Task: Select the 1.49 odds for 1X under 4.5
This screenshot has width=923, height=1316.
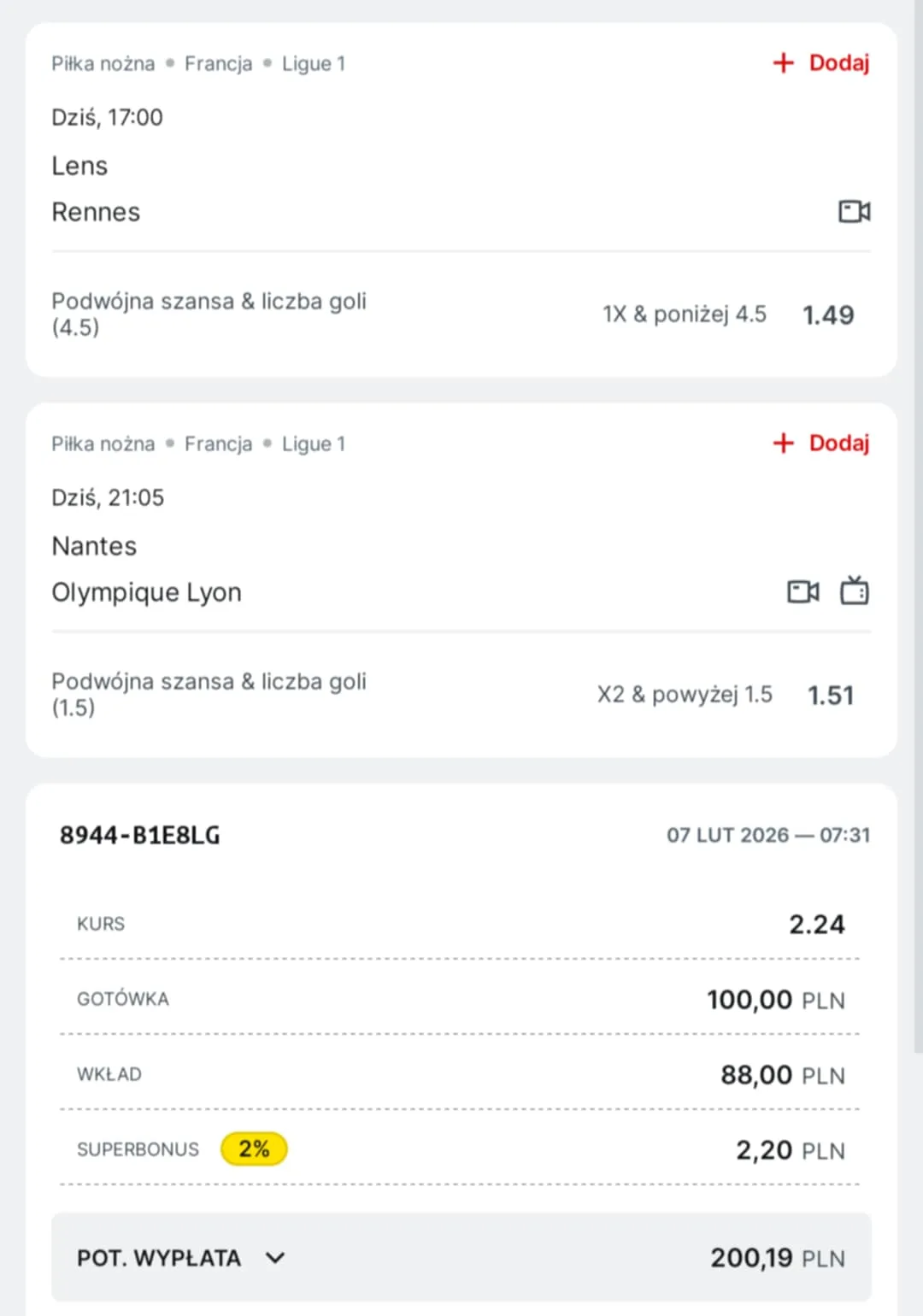Action: point(827,314)
